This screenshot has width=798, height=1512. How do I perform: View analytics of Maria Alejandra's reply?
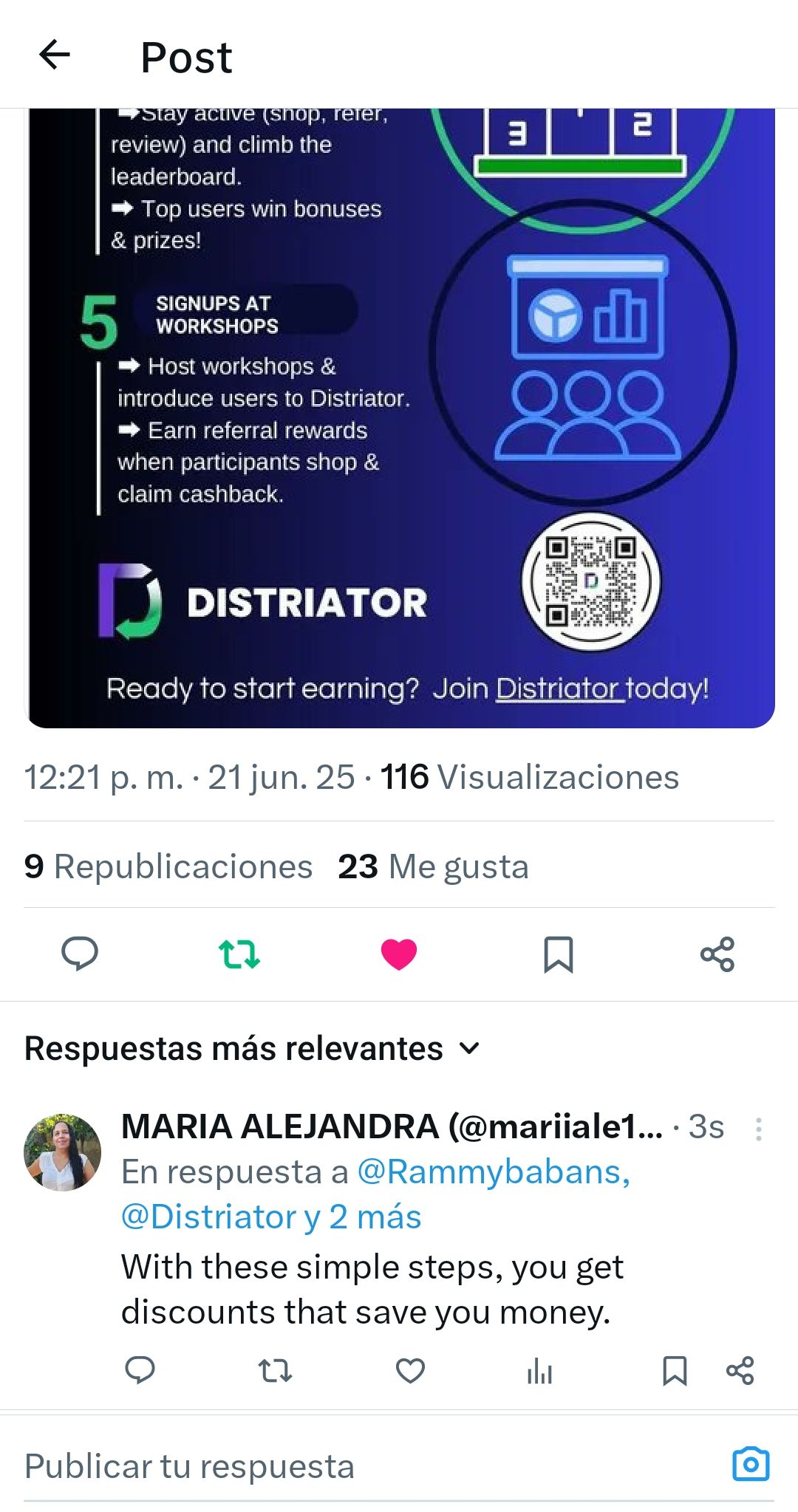[539, 1372]
